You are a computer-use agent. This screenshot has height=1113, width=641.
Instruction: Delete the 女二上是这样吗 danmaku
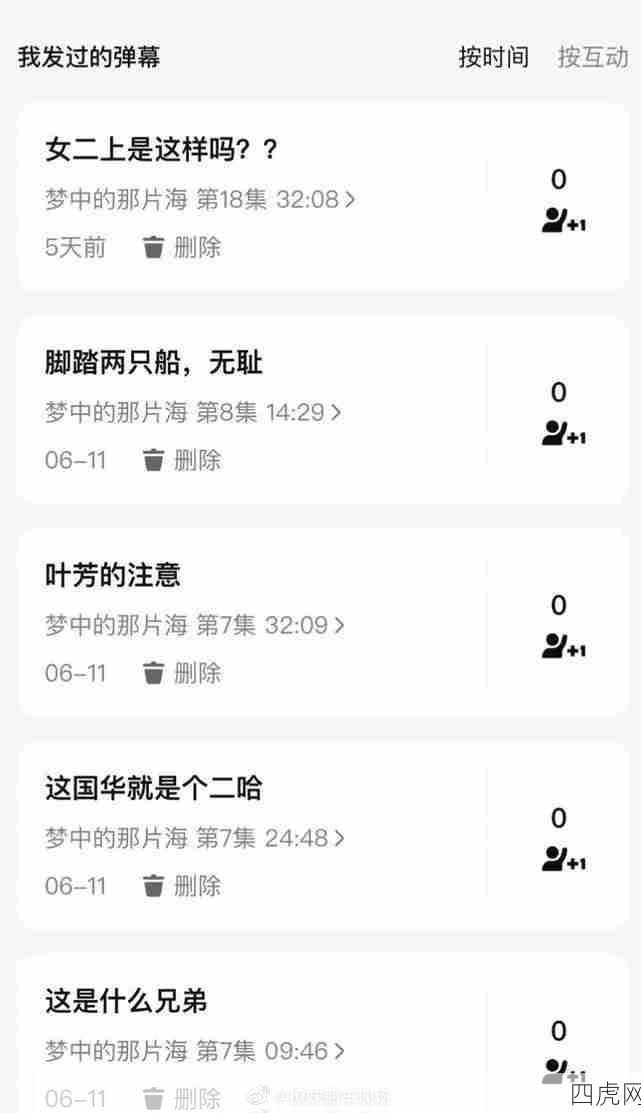[x=182, y=247]
